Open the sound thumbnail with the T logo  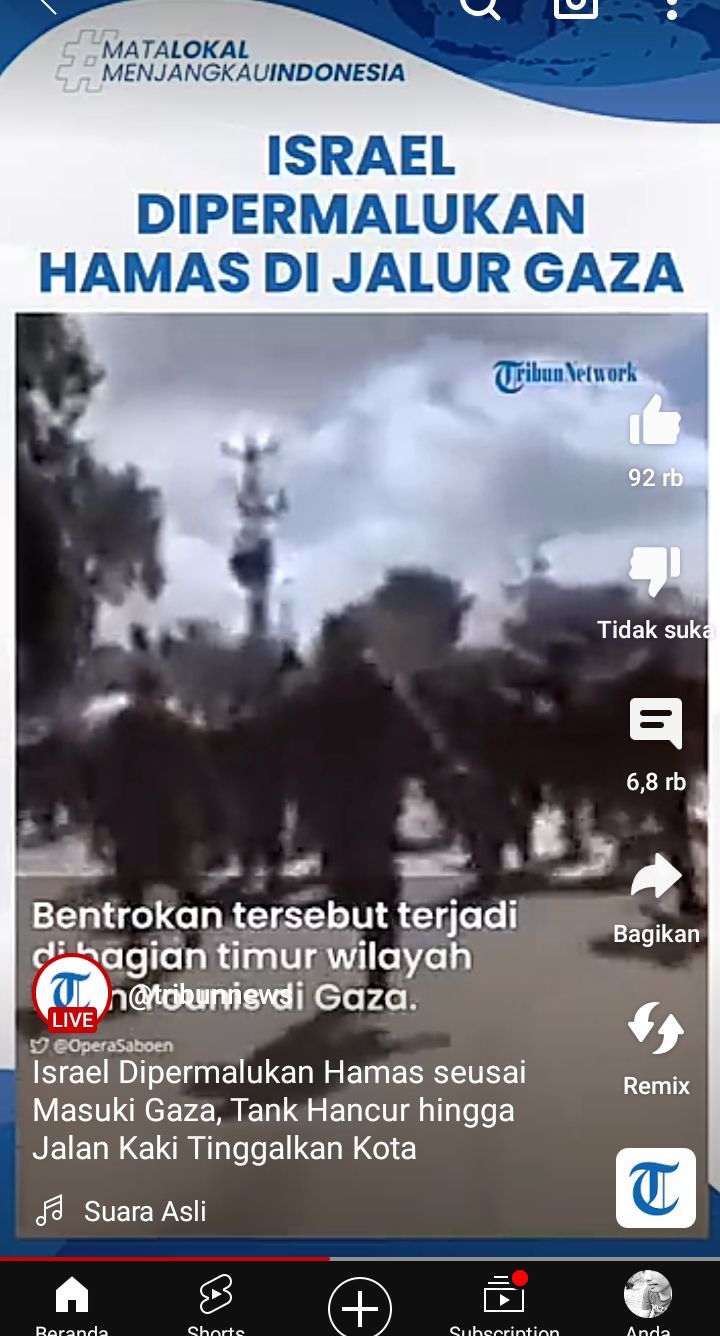pos(656,1188)
